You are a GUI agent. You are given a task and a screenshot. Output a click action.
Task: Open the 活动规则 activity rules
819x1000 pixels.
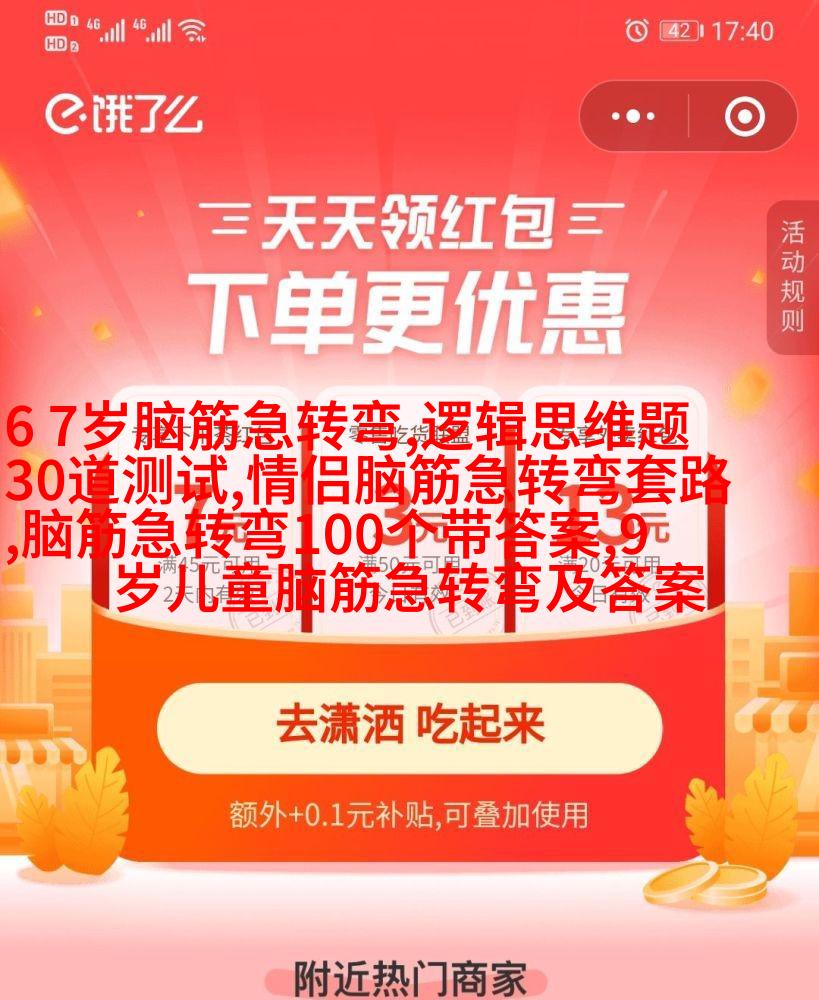coord(792,277)
